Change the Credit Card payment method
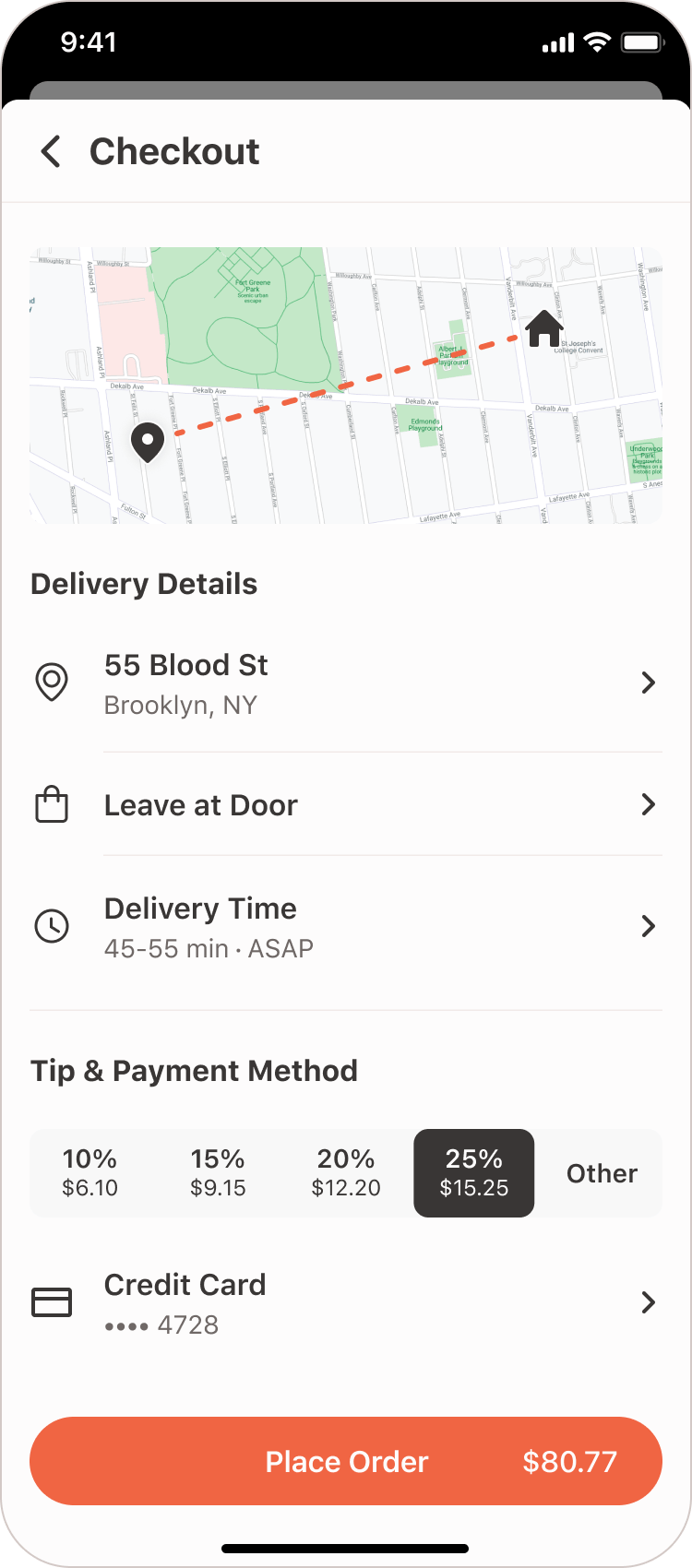 (x=346, y=1302)
